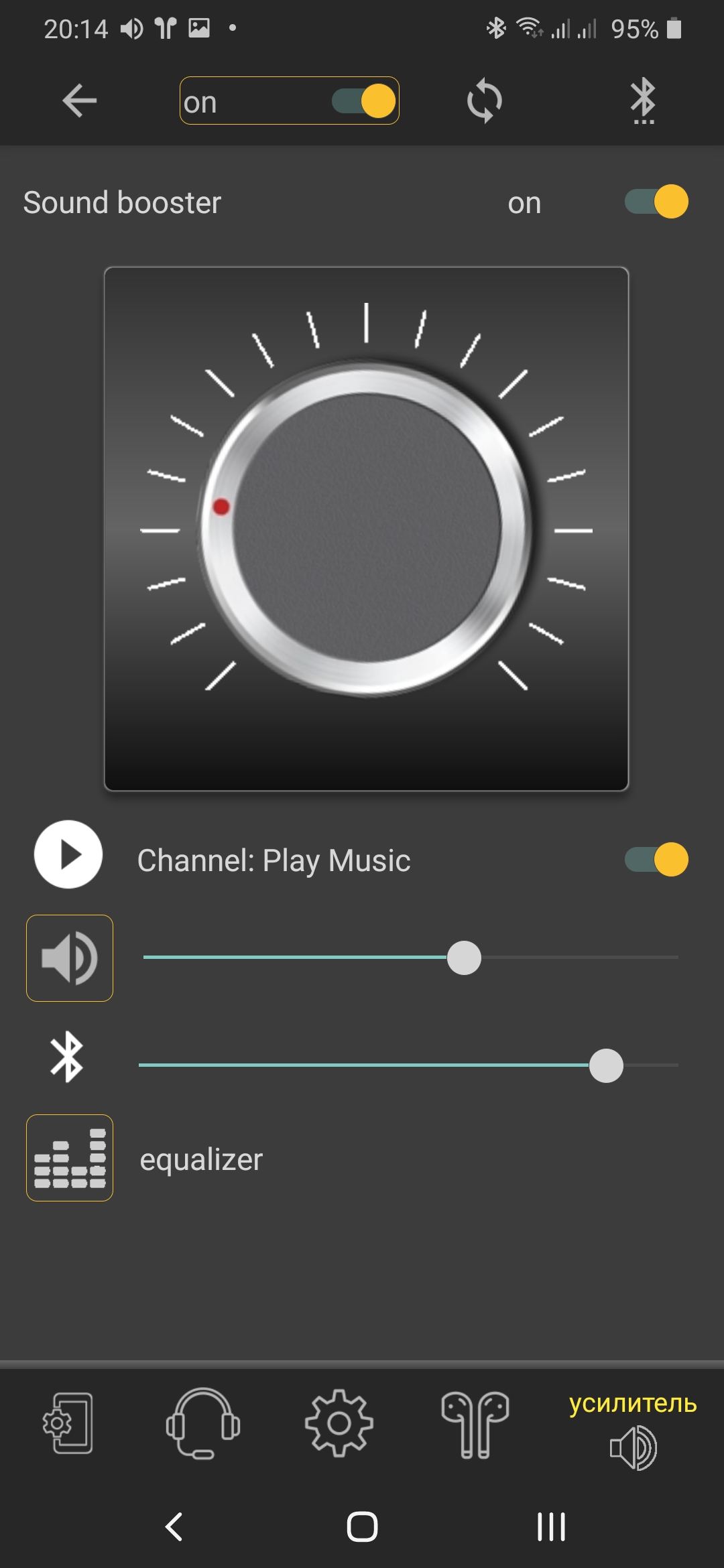Viewport: 724px width, 1568px height.
Task: Open the gear settings tab
Action: (x=339, y=1423)
